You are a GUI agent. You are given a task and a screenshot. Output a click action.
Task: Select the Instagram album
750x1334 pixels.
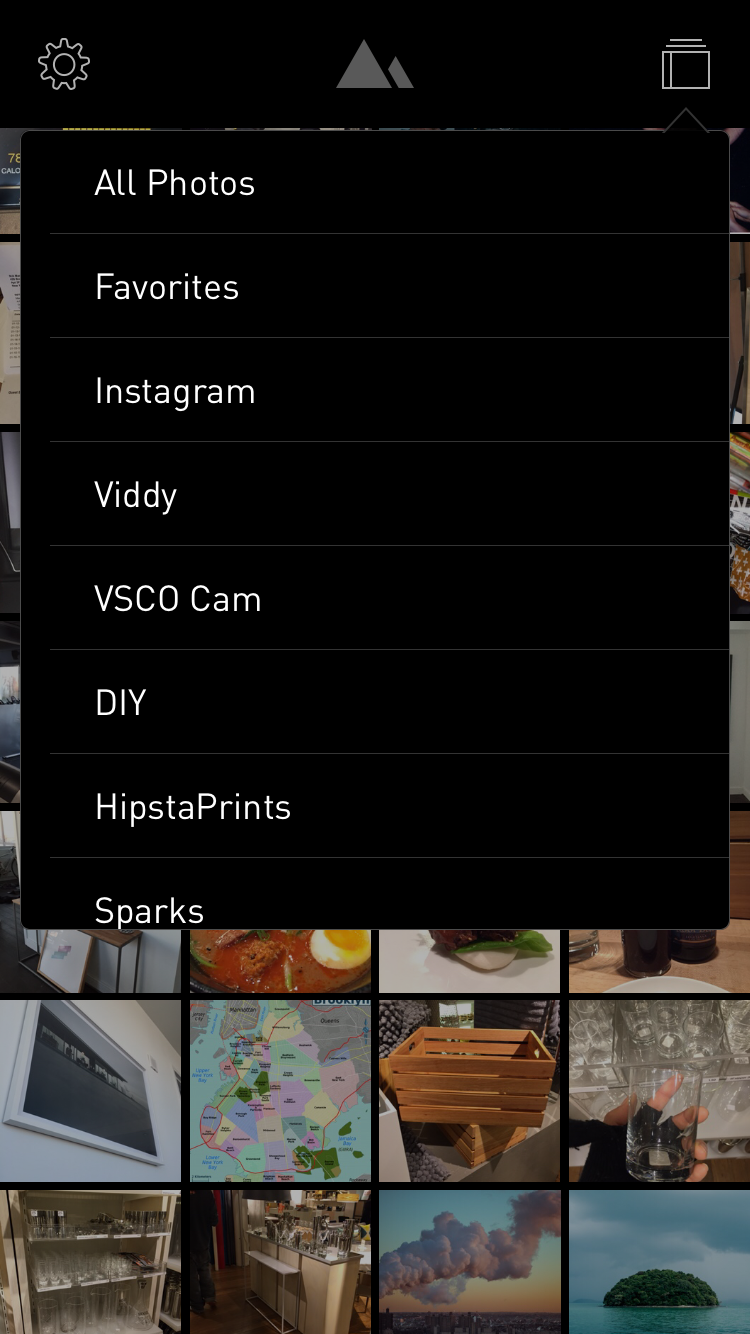coord(175,390)
